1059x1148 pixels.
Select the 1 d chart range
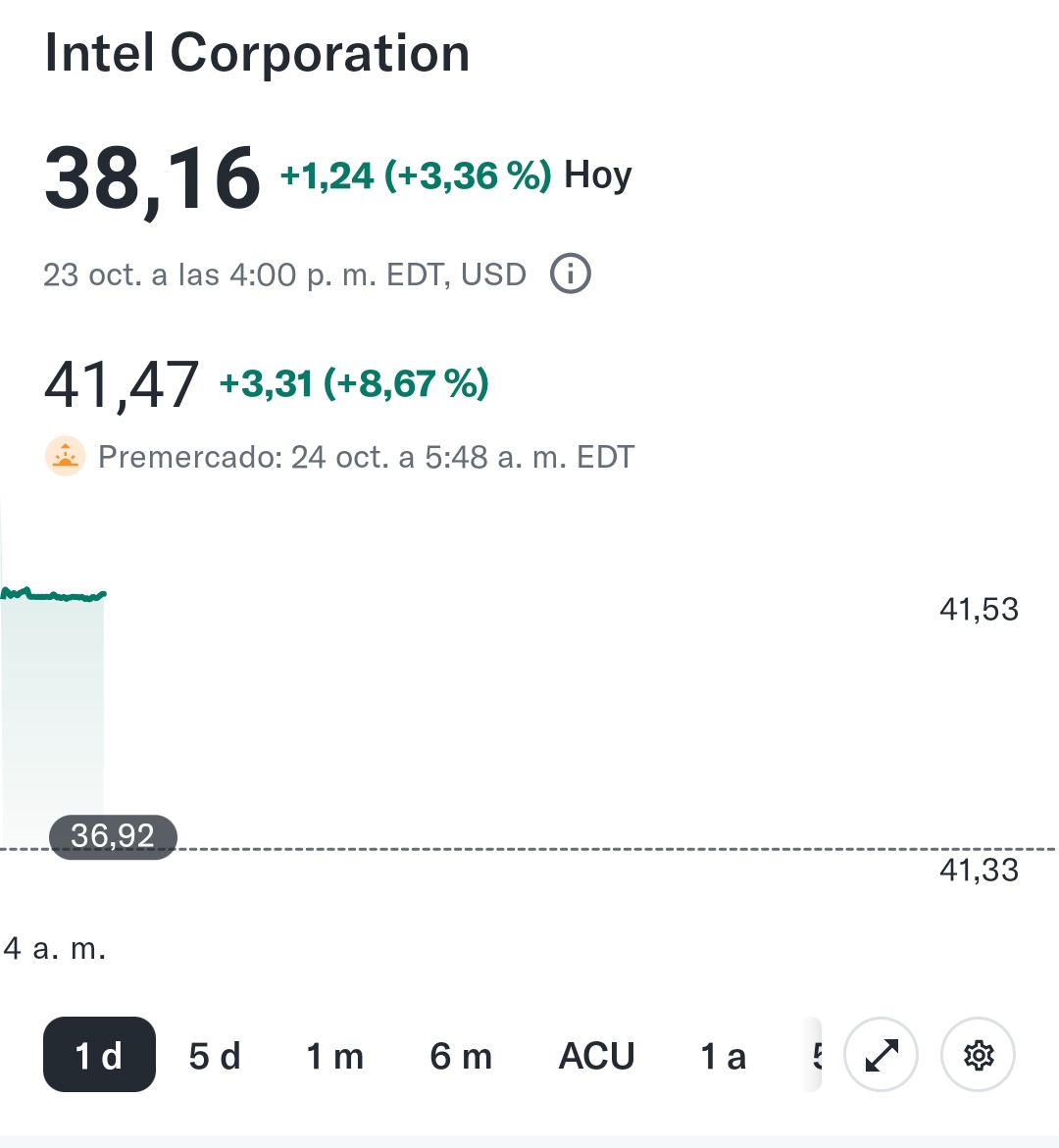(99, 1054)
